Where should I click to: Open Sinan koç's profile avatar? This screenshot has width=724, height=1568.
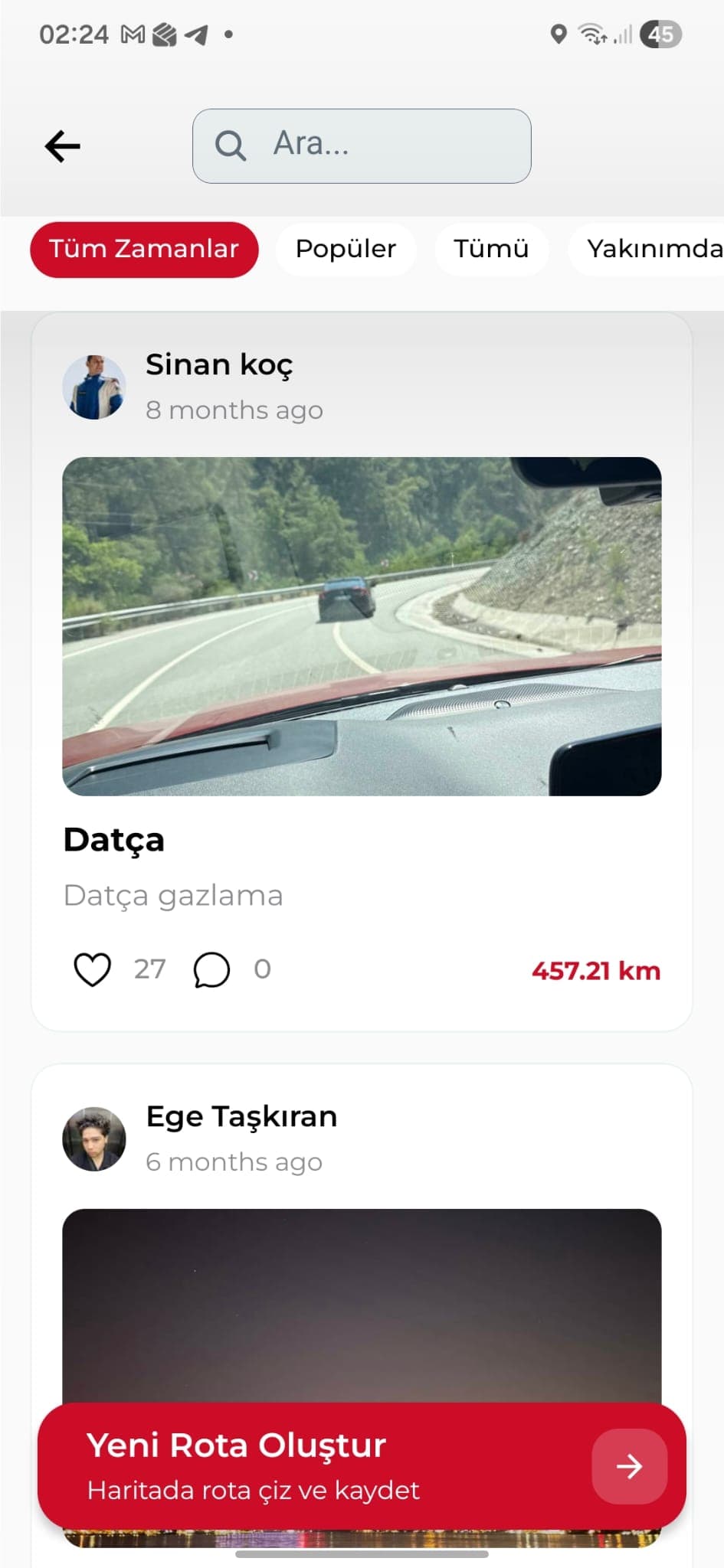tap(95, 387)
